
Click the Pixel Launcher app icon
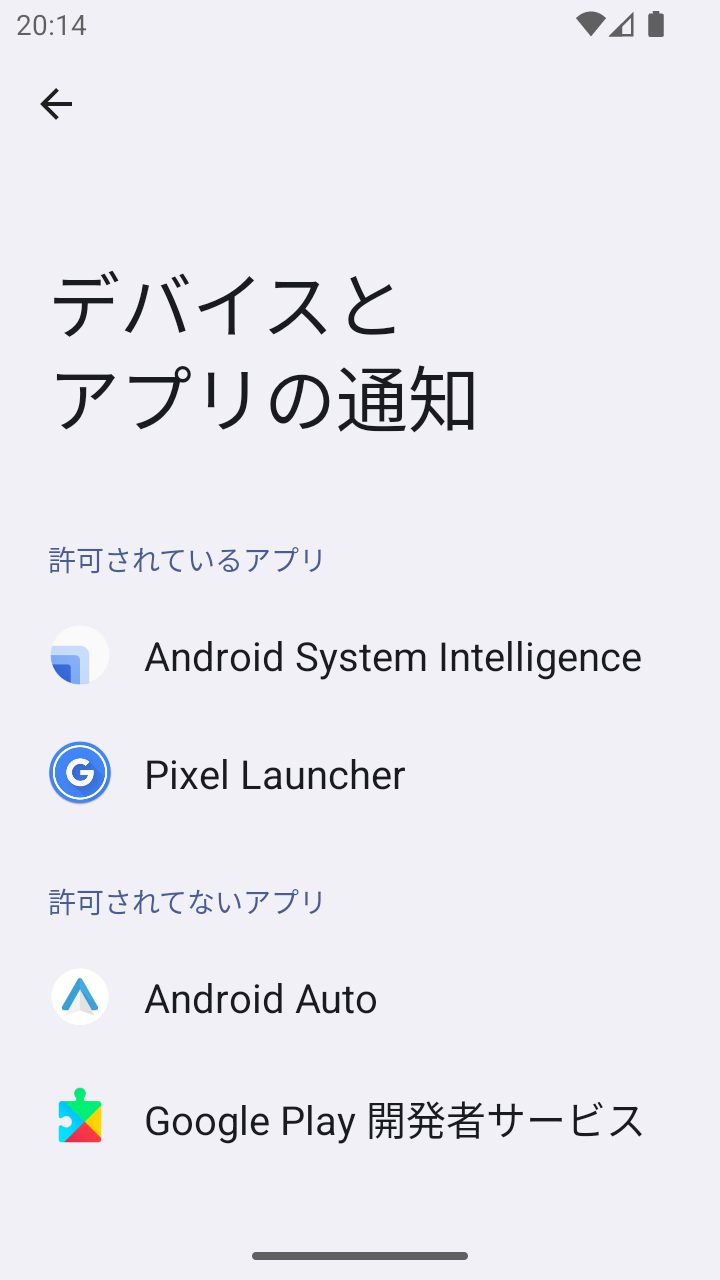click(x=79, y=773)
